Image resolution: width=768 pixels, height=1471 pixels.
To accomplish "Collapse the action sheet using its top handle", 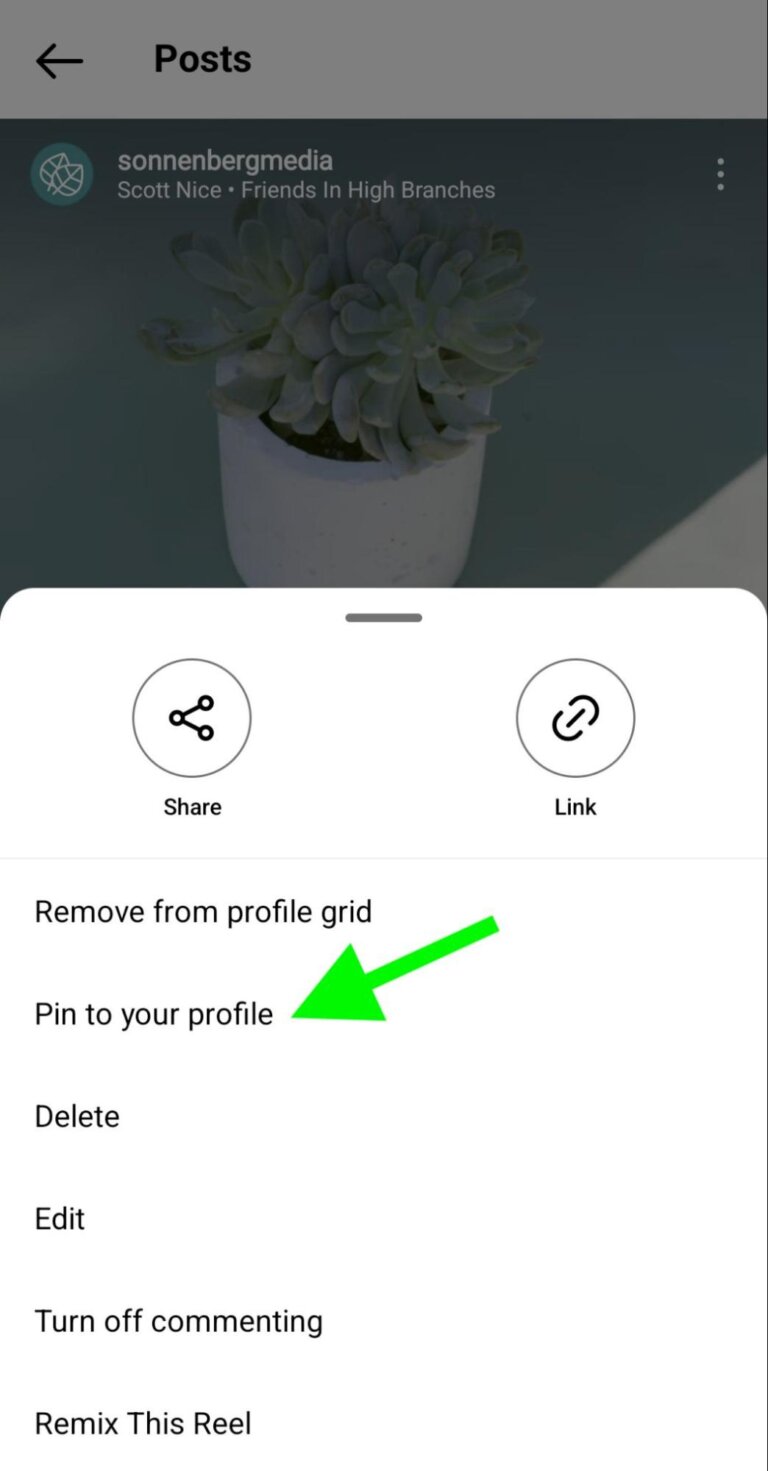I will [x=383, y=617].
